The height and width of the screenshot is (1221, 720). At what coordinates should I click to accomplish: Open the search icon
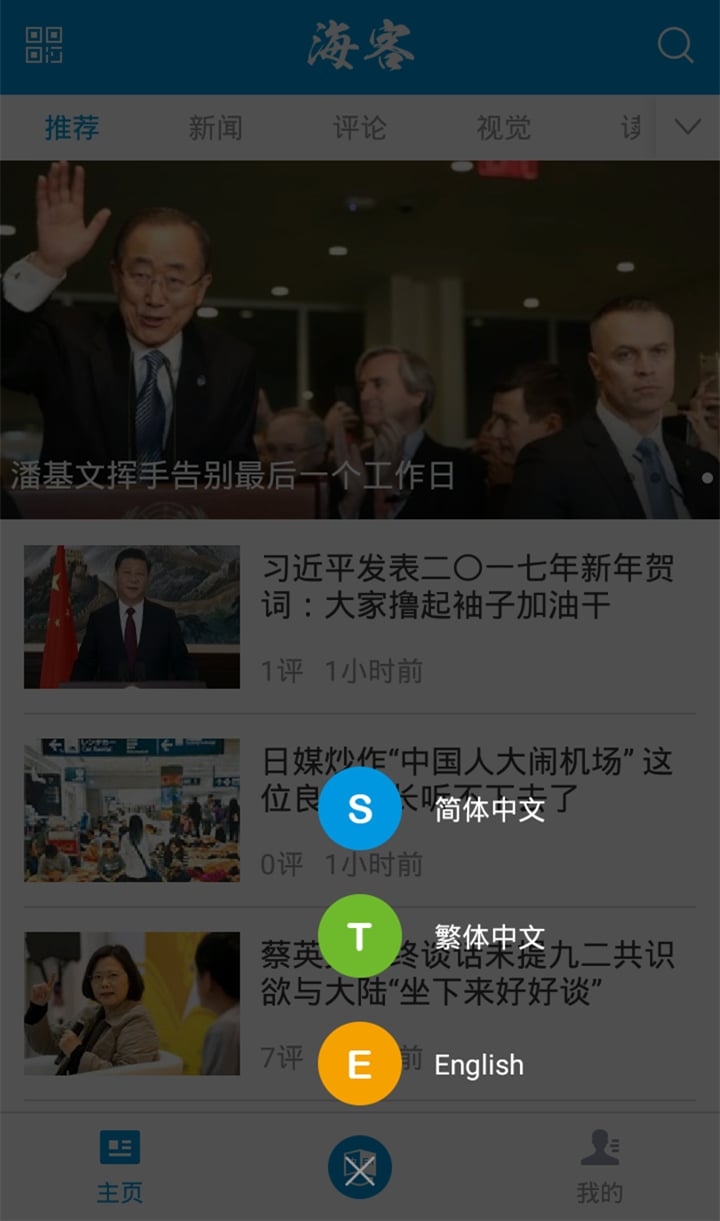point(675,46)
